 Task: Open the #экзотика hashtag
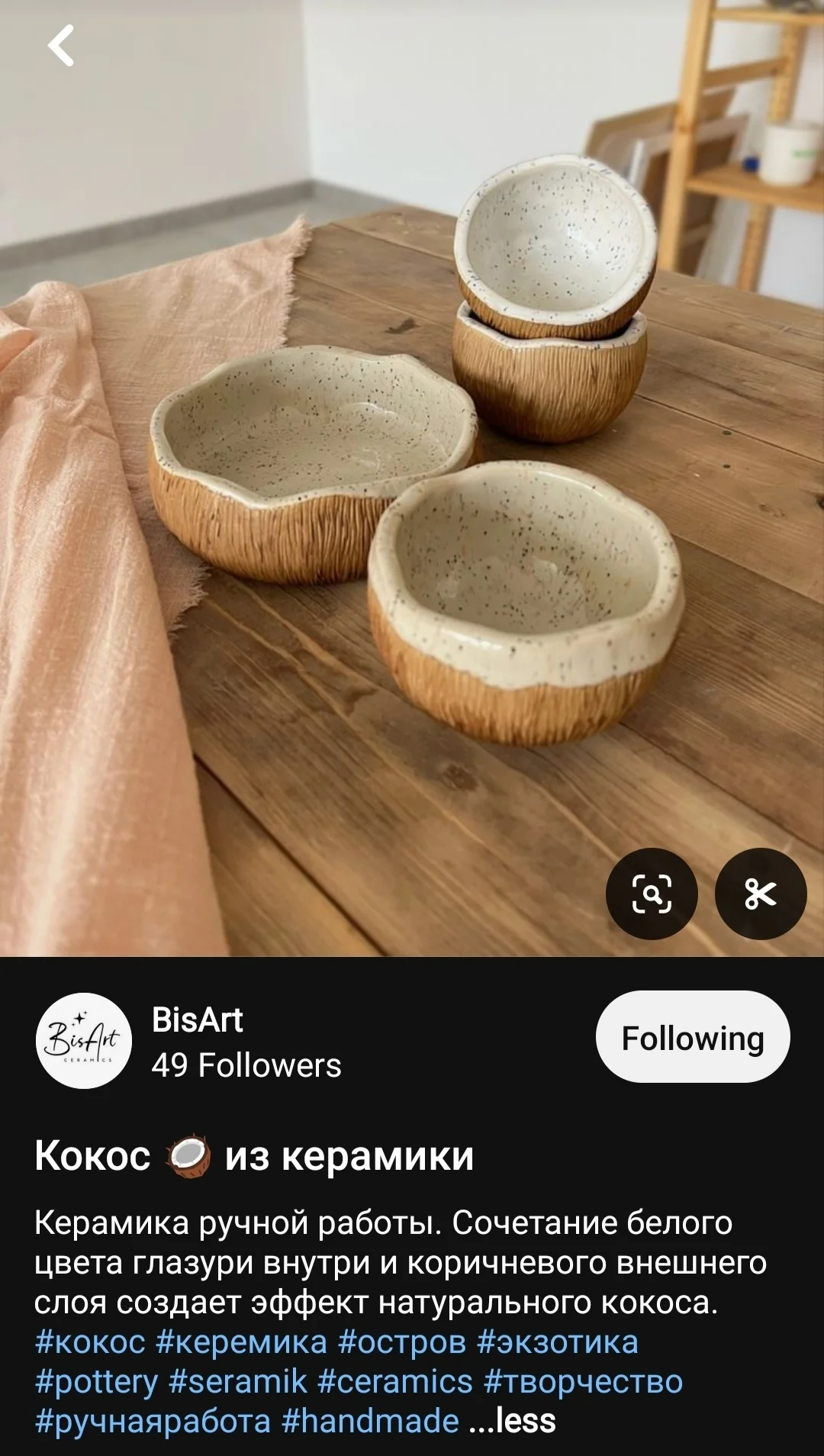[558, 1342]
